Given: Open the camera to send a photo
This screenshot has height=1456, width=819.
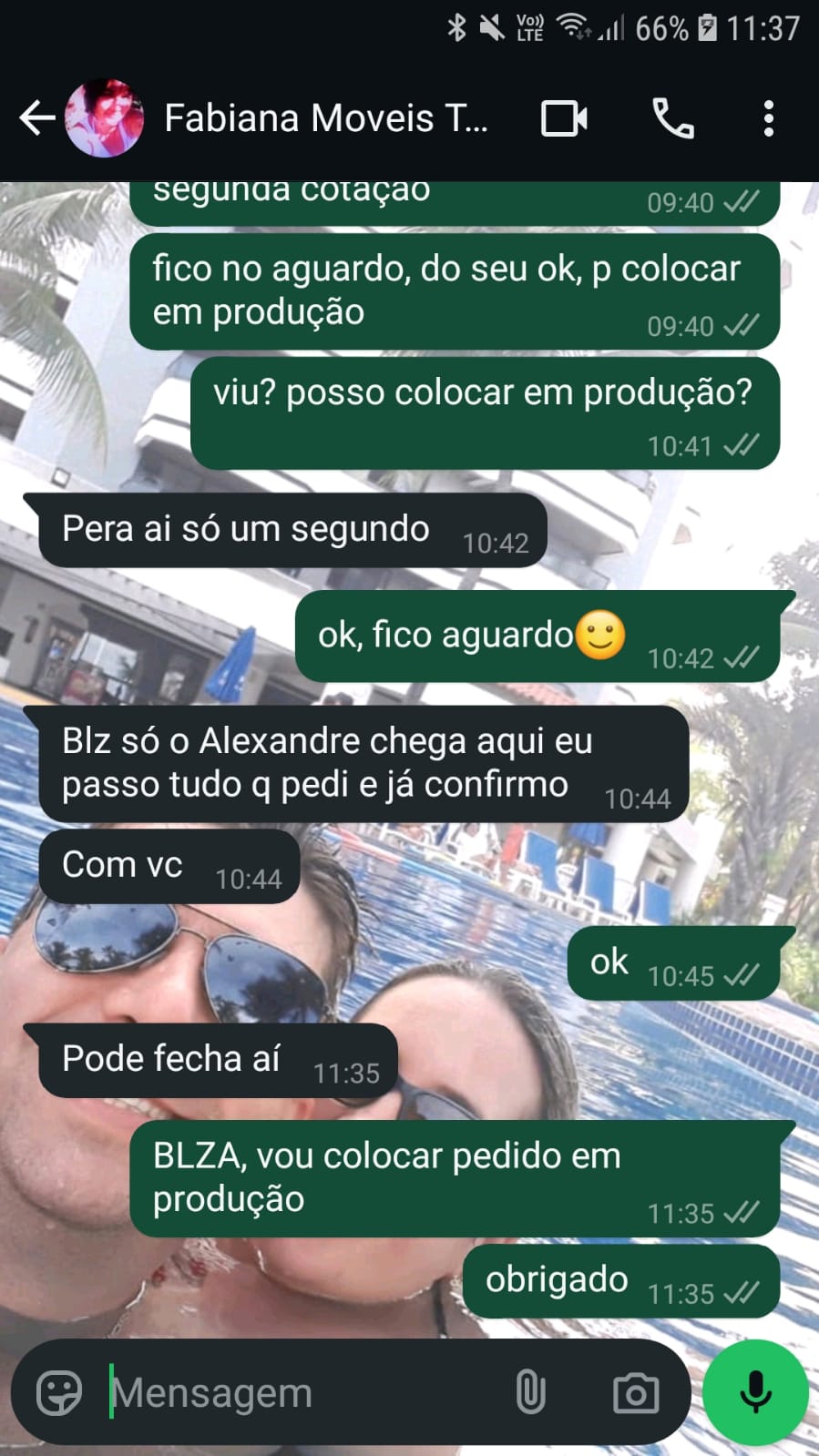Looking at the screenshot, I should pos(635,1392).
